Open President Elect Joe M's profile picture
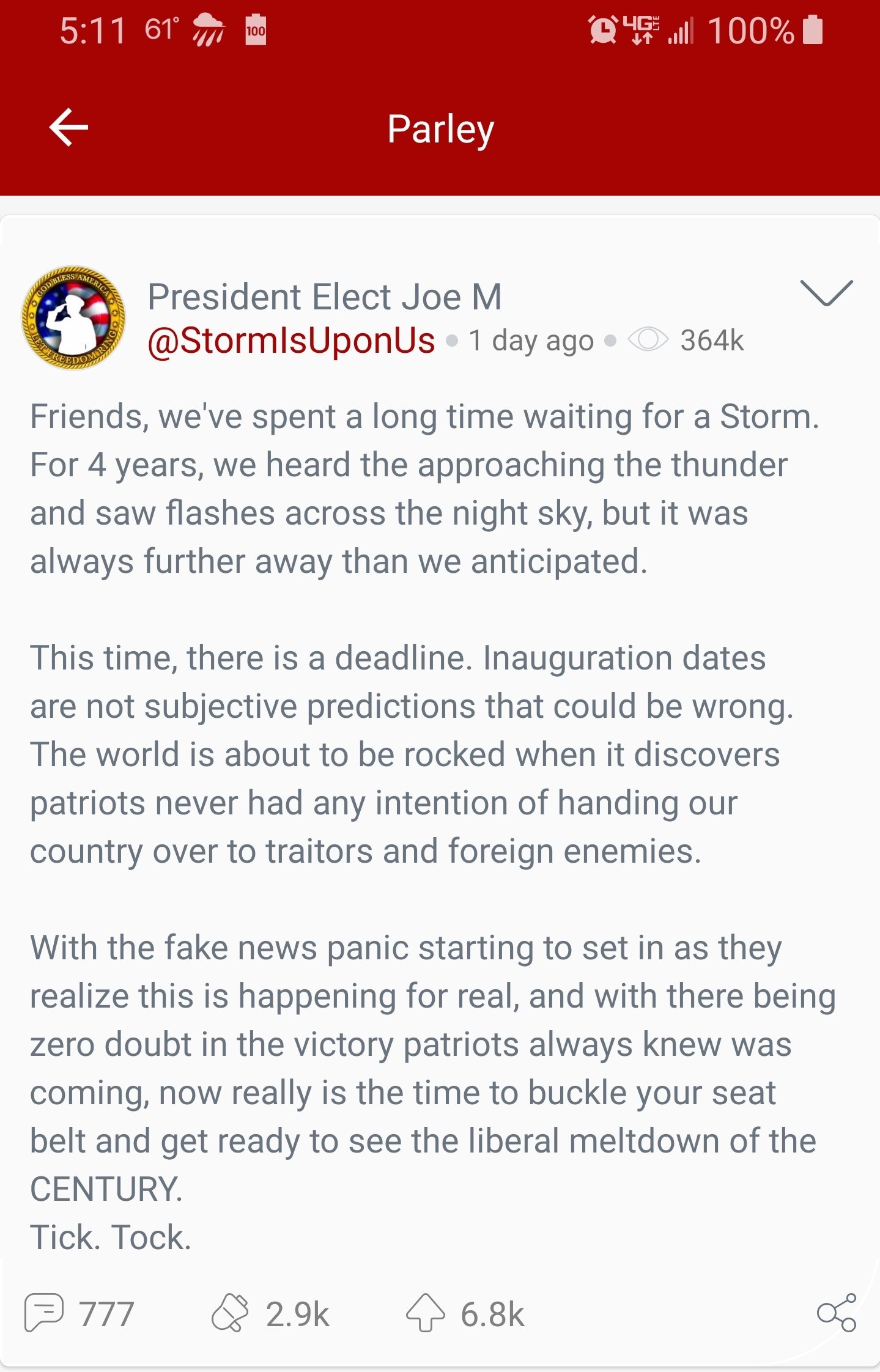 (x=73, y=317)
